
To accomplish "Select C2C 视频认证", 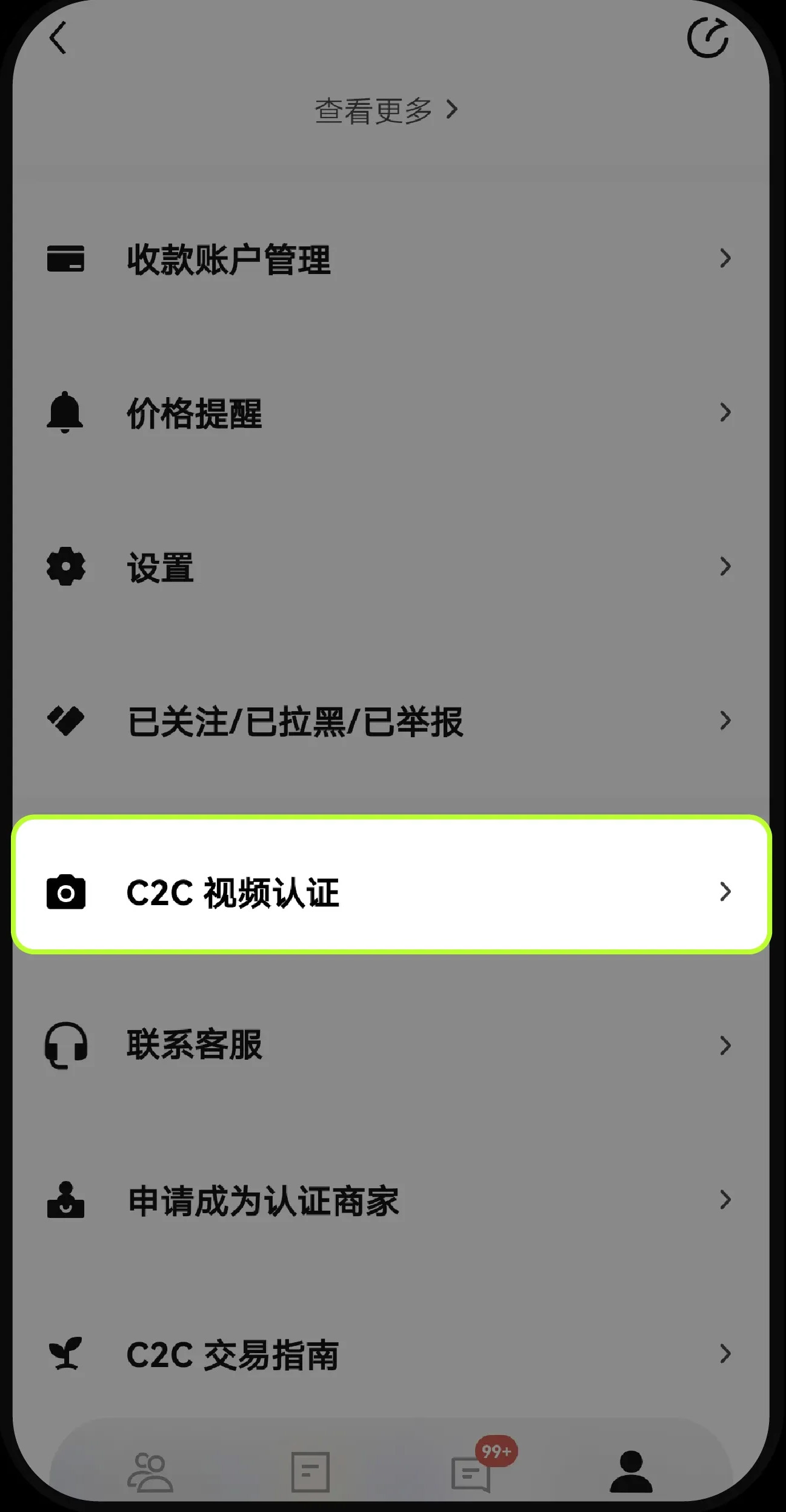I will tap(388, 892).
